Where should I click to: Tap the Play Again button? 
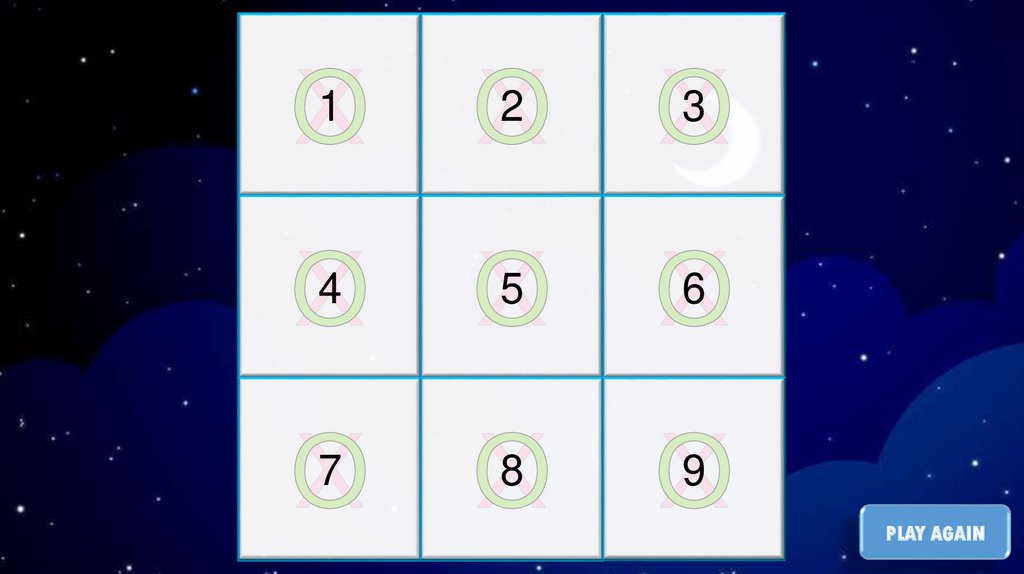pyautogui.click(x=935, y=533)
